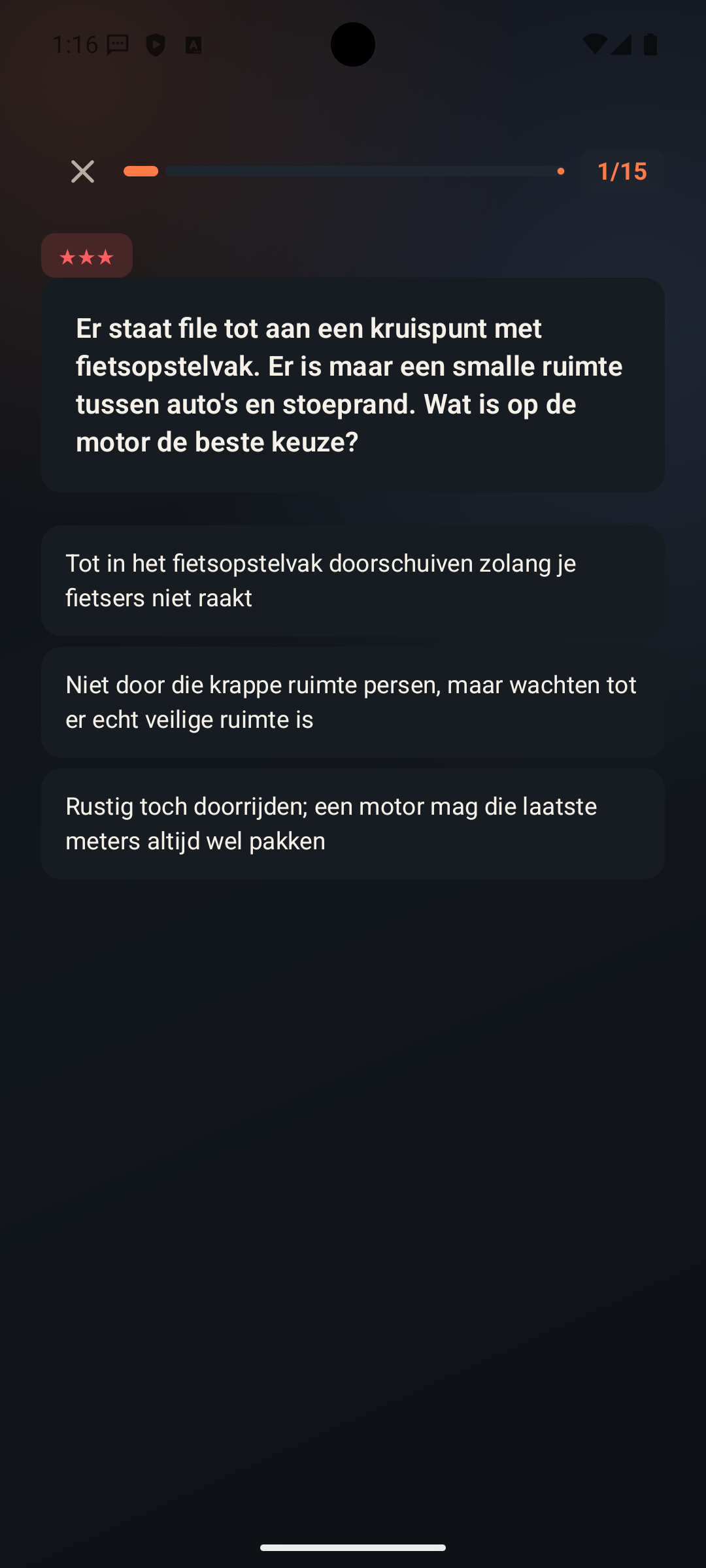This screenshot has height=1568, width=706.
Task: Select the fietsopstelvak doorschuiven answer
Action: pos(353,579)
